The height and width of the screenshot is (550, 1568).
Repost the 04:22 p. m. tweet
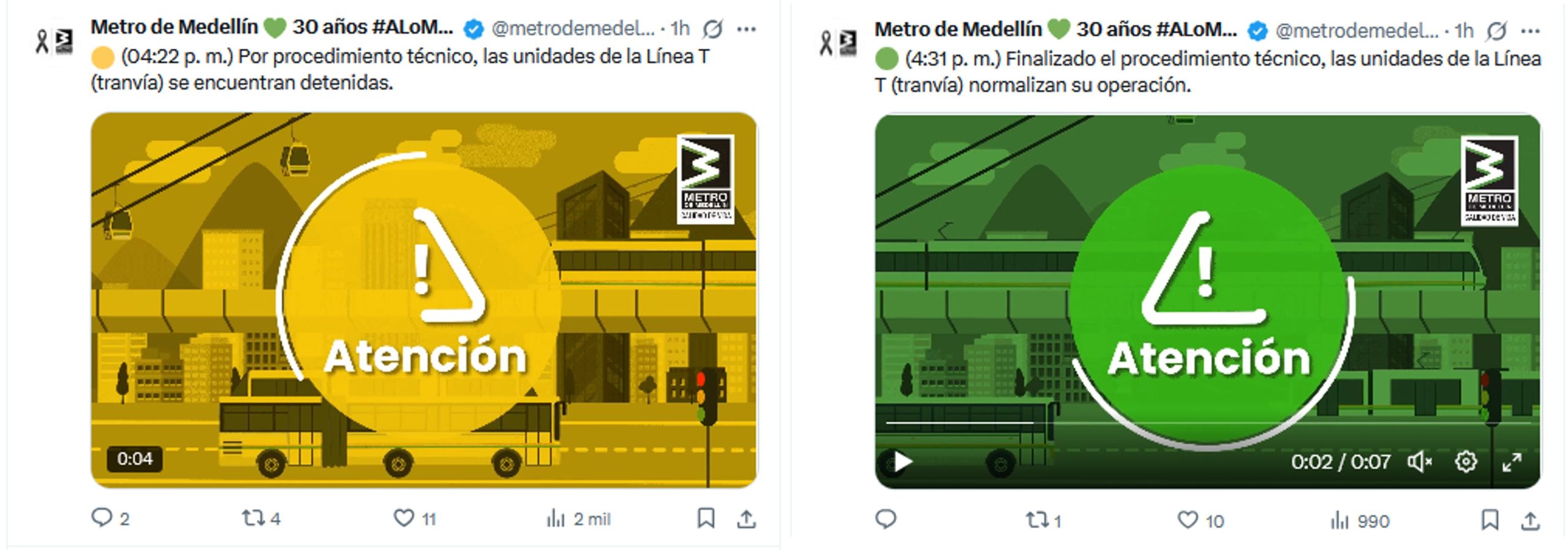(252, 518)
